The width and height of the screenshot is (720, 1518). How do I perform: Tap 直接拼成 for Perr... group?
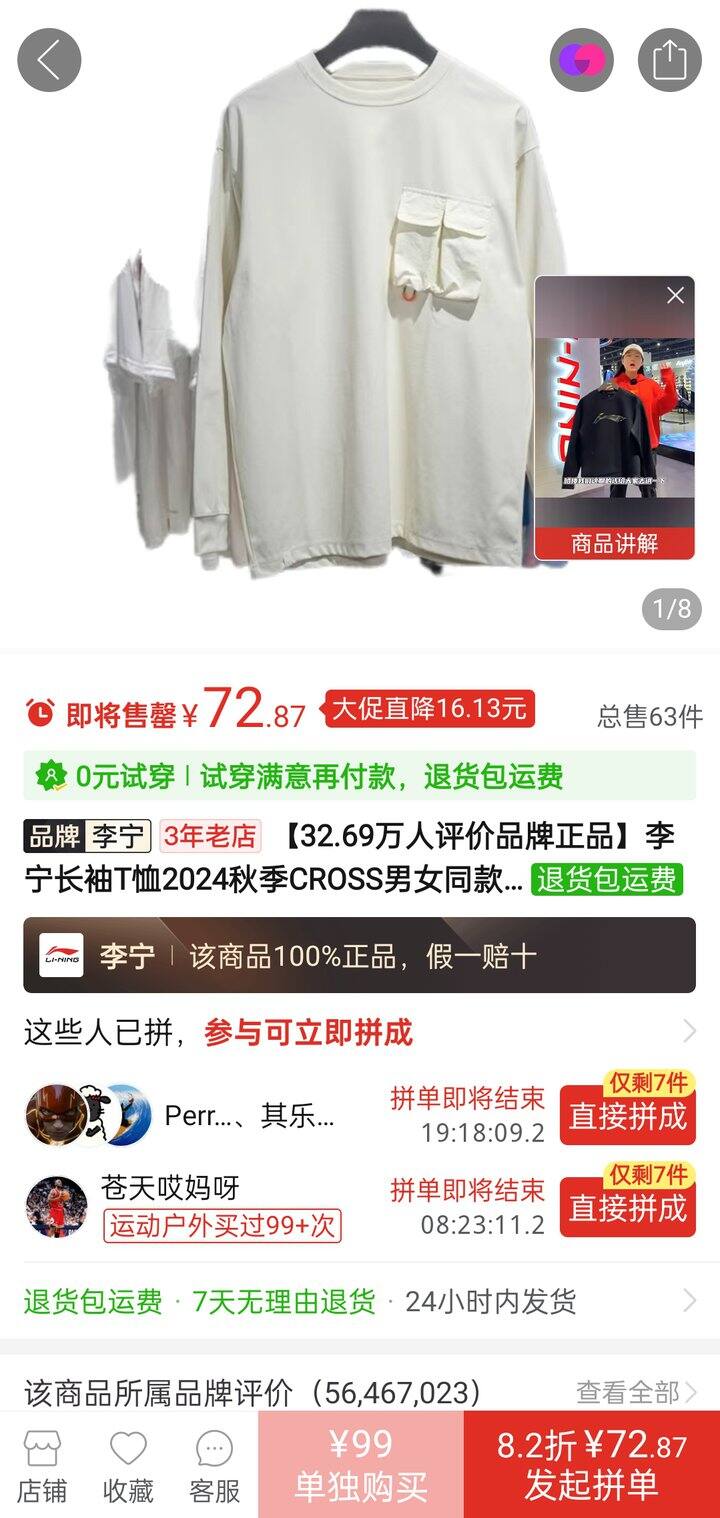pyautogui.click(x=627, y=1116)
